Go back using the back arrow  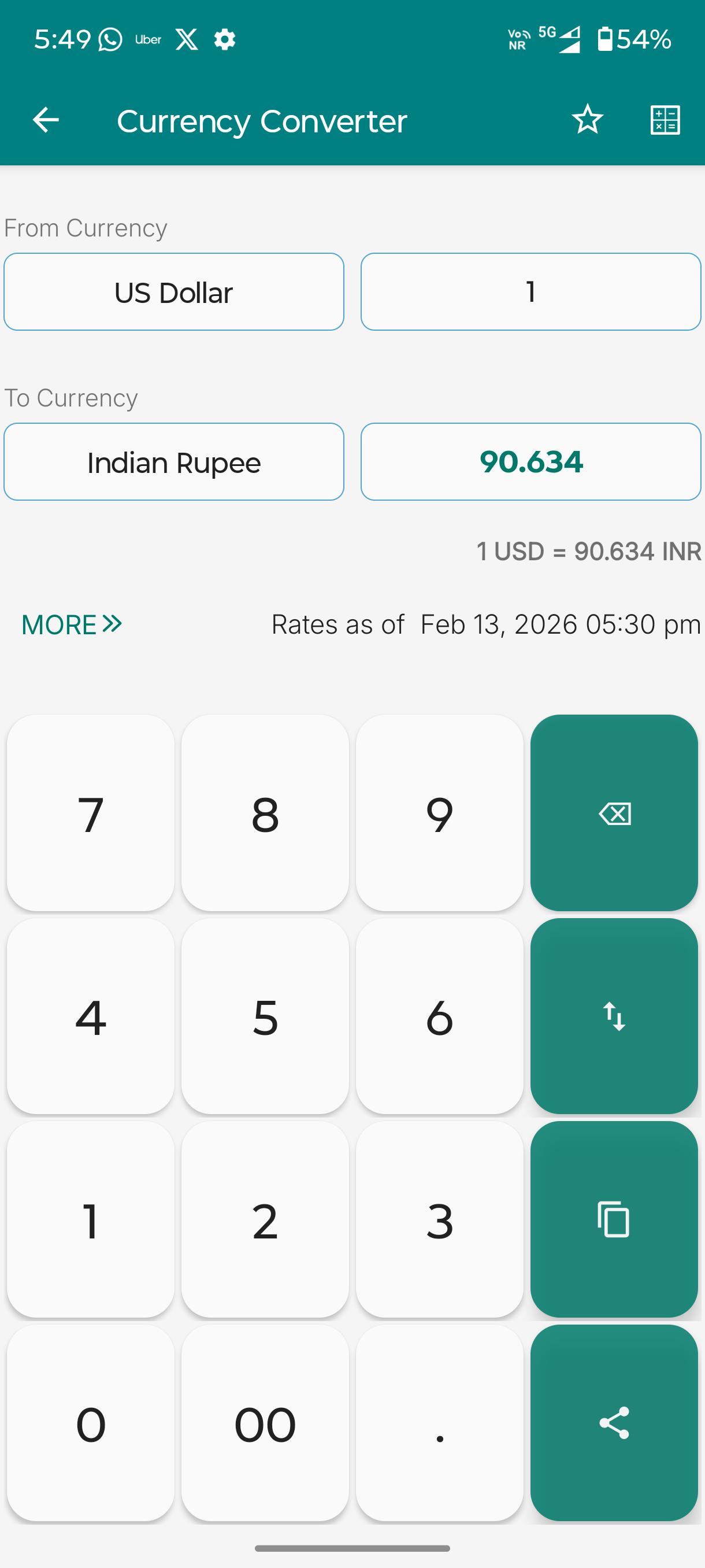click(x=46, y=119)
